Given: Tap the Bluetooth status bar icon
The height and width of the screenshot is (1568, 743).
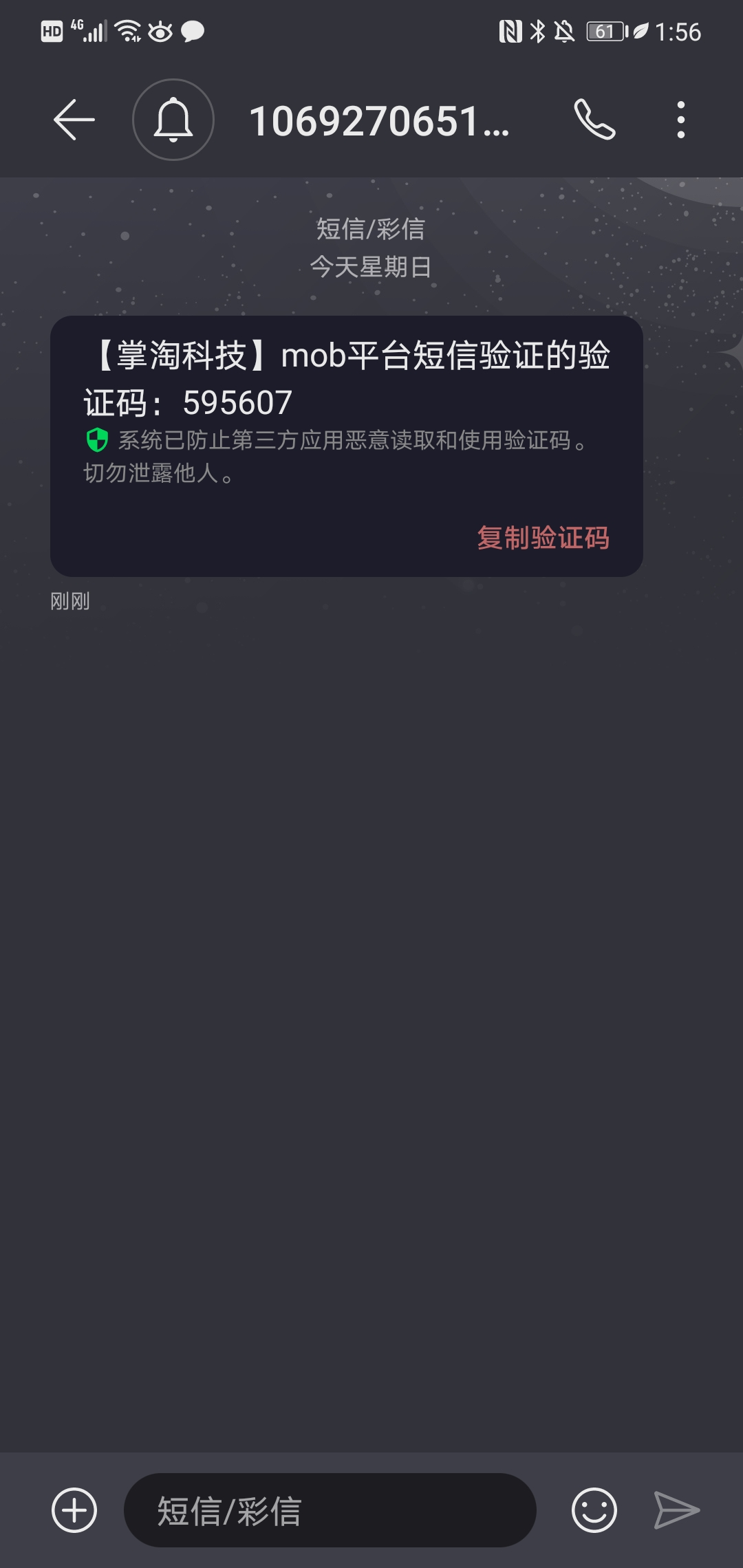Looking at the screenshot, I should (x=539, y=31).
